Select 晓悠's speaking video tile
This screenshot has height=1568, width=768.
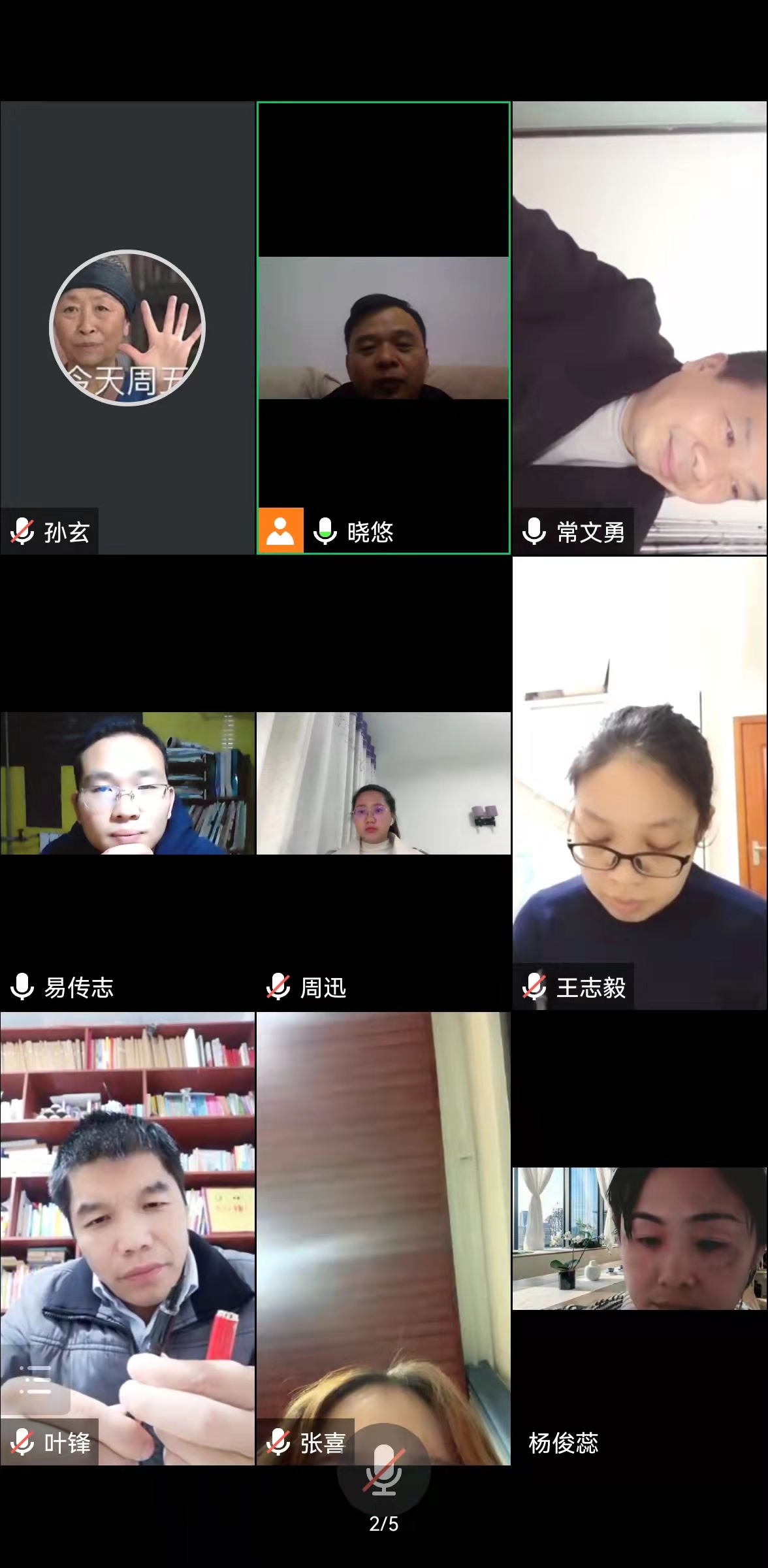[383, 328]
